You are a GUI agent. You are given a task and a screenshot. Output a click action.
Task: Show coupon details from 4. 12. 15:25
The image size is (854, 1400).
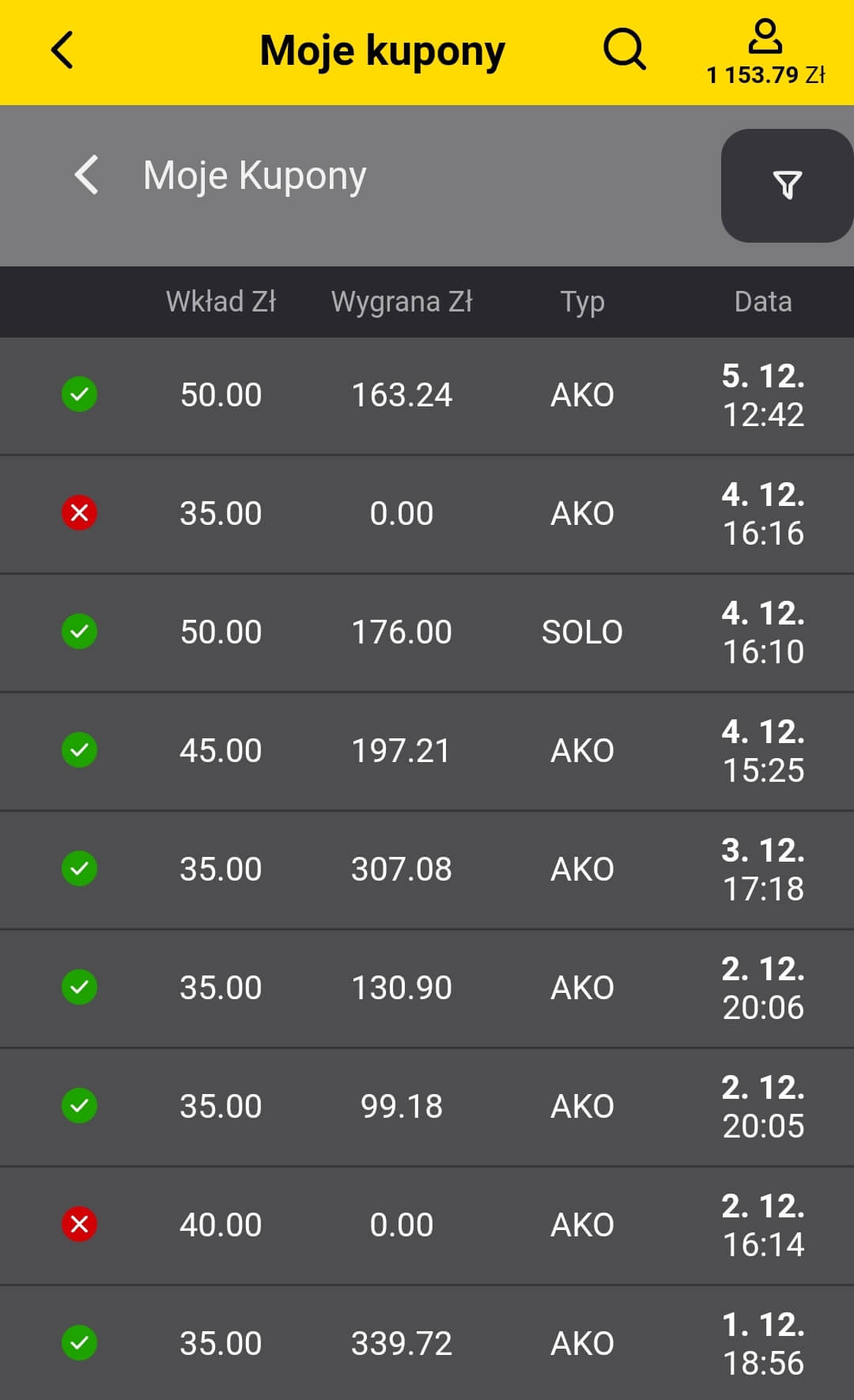click(x=427, y=751)
